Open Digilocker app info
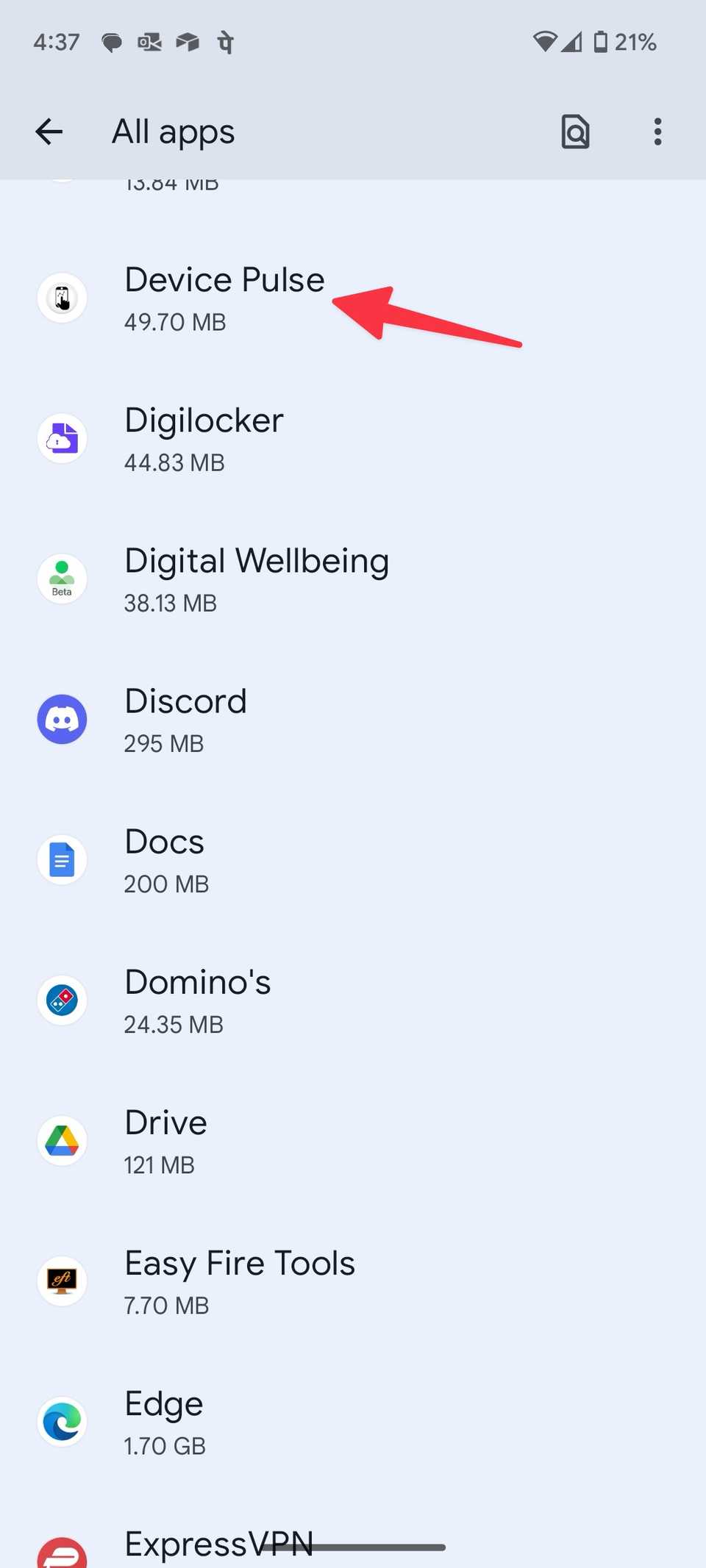Image resolution: width=706 pixels, height=1568 pixels. coord(353,439)
